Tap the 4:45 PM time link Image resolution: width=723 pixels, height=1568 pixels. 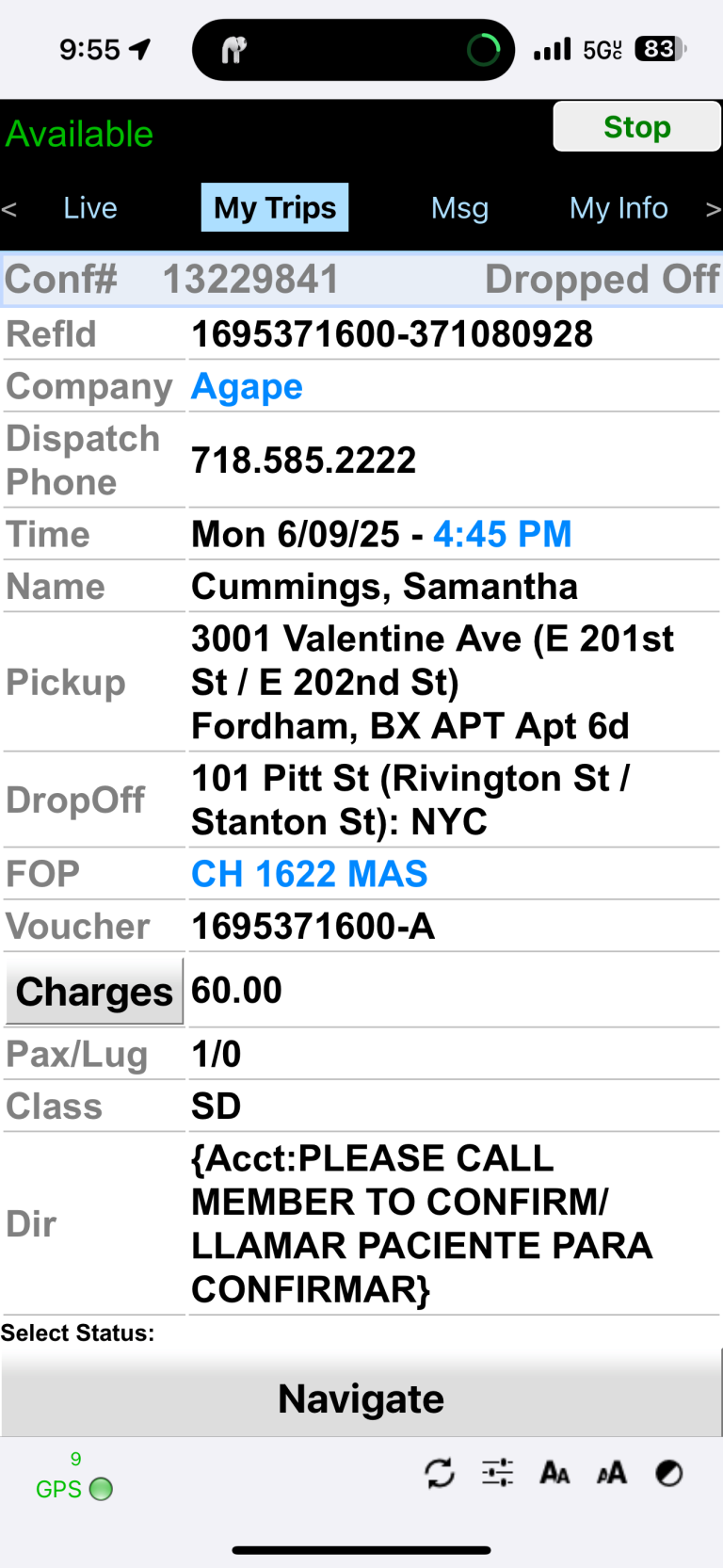[502, 534]
